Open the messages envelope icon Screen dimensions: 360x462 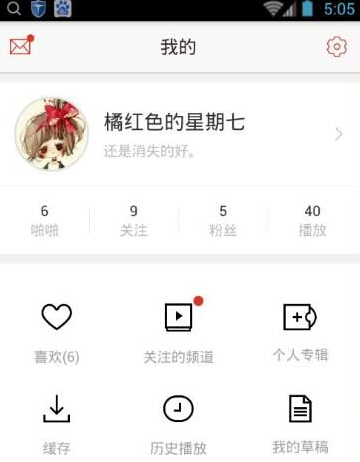pyautogui.click(x=21, y=45)
